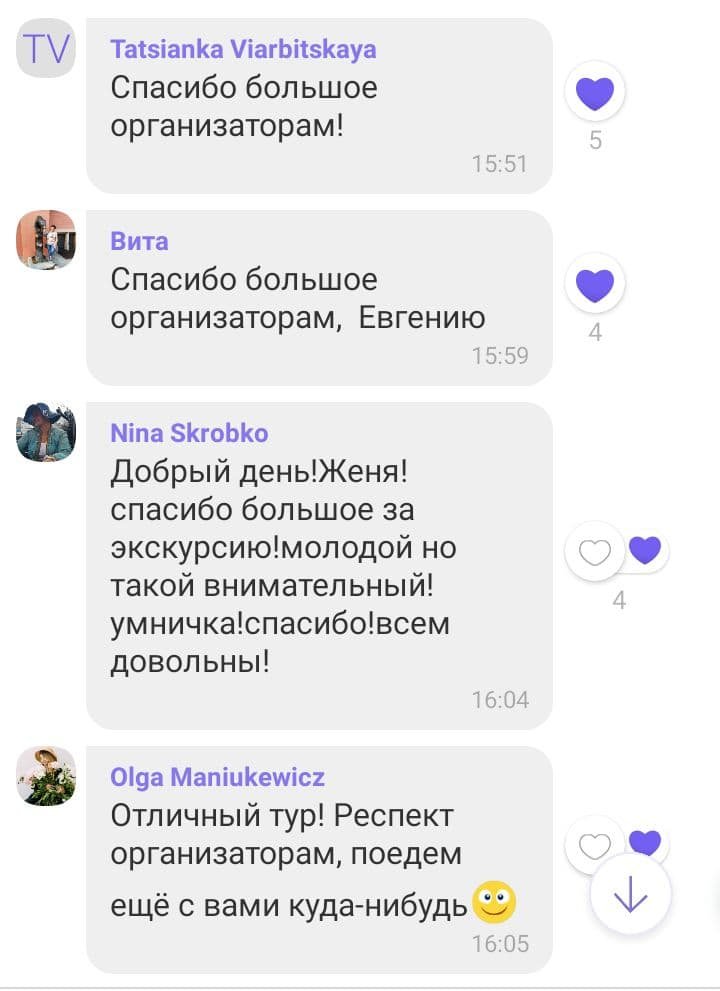Tap the heart on Вита's message
The height and width of the screenshot is (991, 720).
596,285
